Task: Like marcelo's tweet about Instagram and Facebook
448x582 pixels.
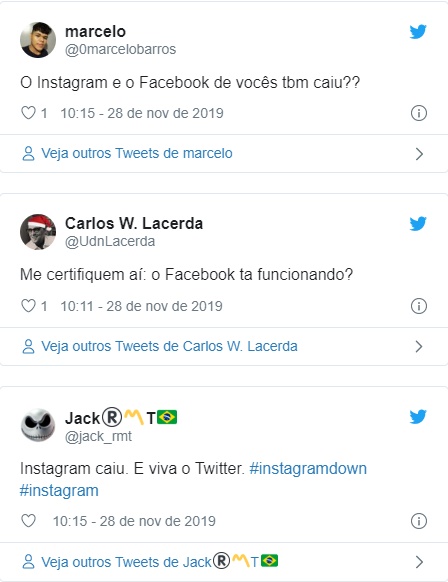Action: pos(28,113)
